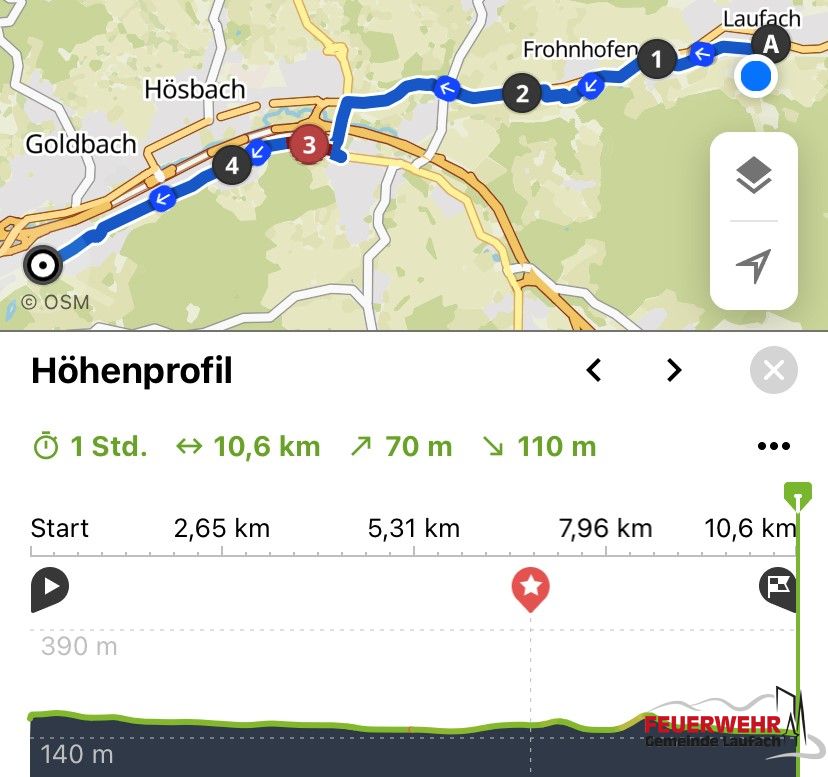Tap the start flag in elevation profile
The height and width of the screenshot is (777, 828).
click(49, 589)
